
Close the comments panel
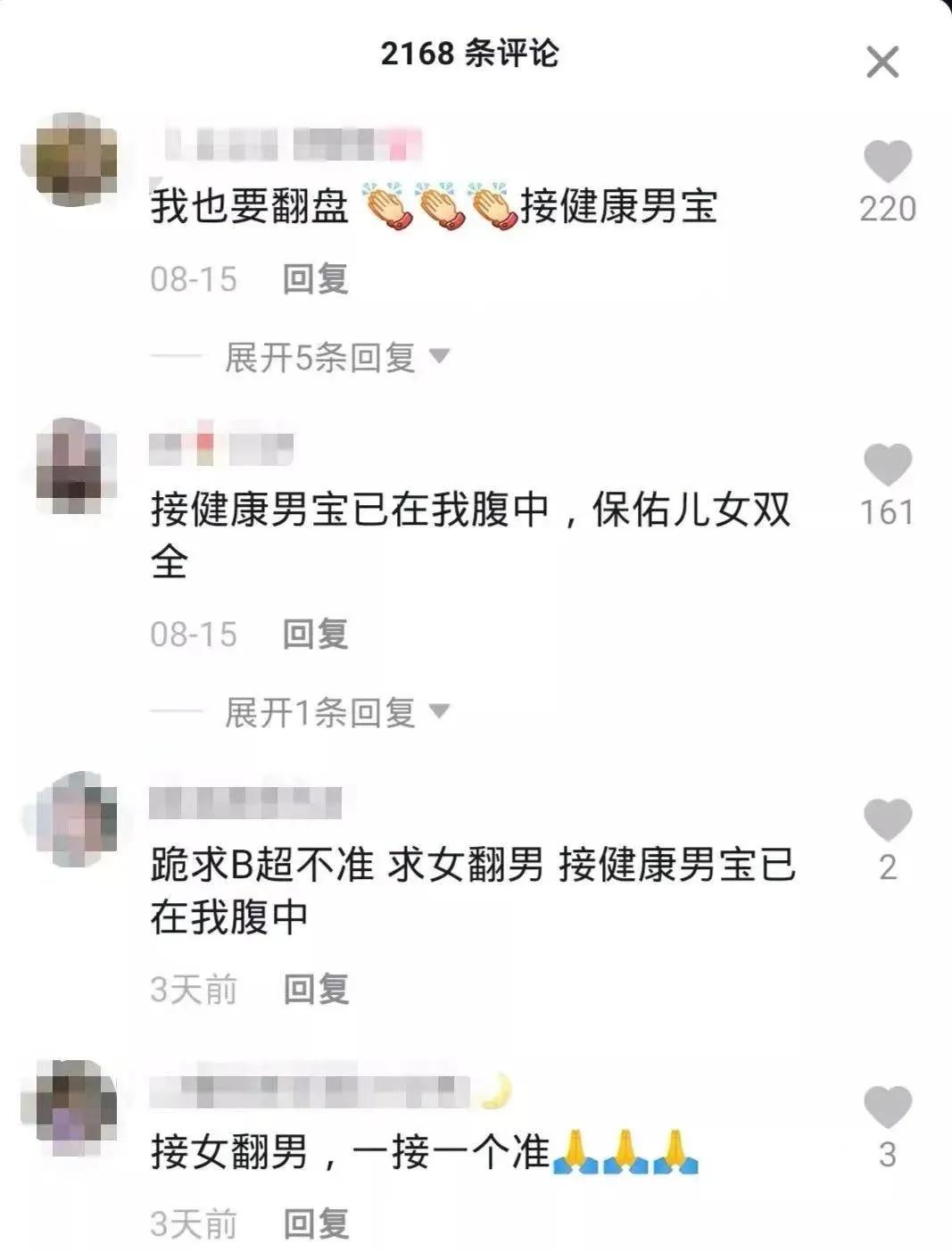(x=884, y=60)
